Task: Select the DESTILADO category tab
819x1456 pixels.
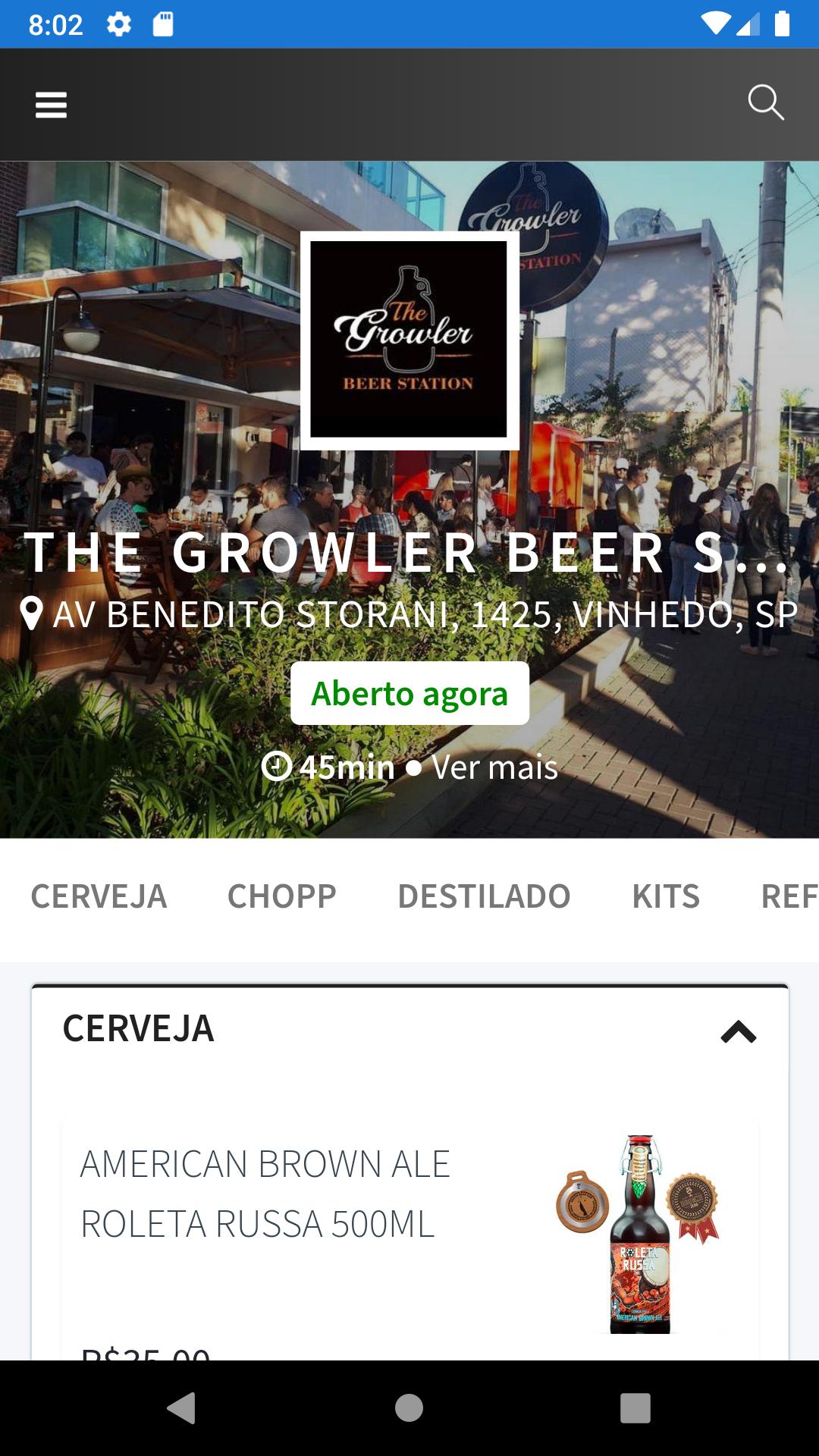Action: [483, 896]
